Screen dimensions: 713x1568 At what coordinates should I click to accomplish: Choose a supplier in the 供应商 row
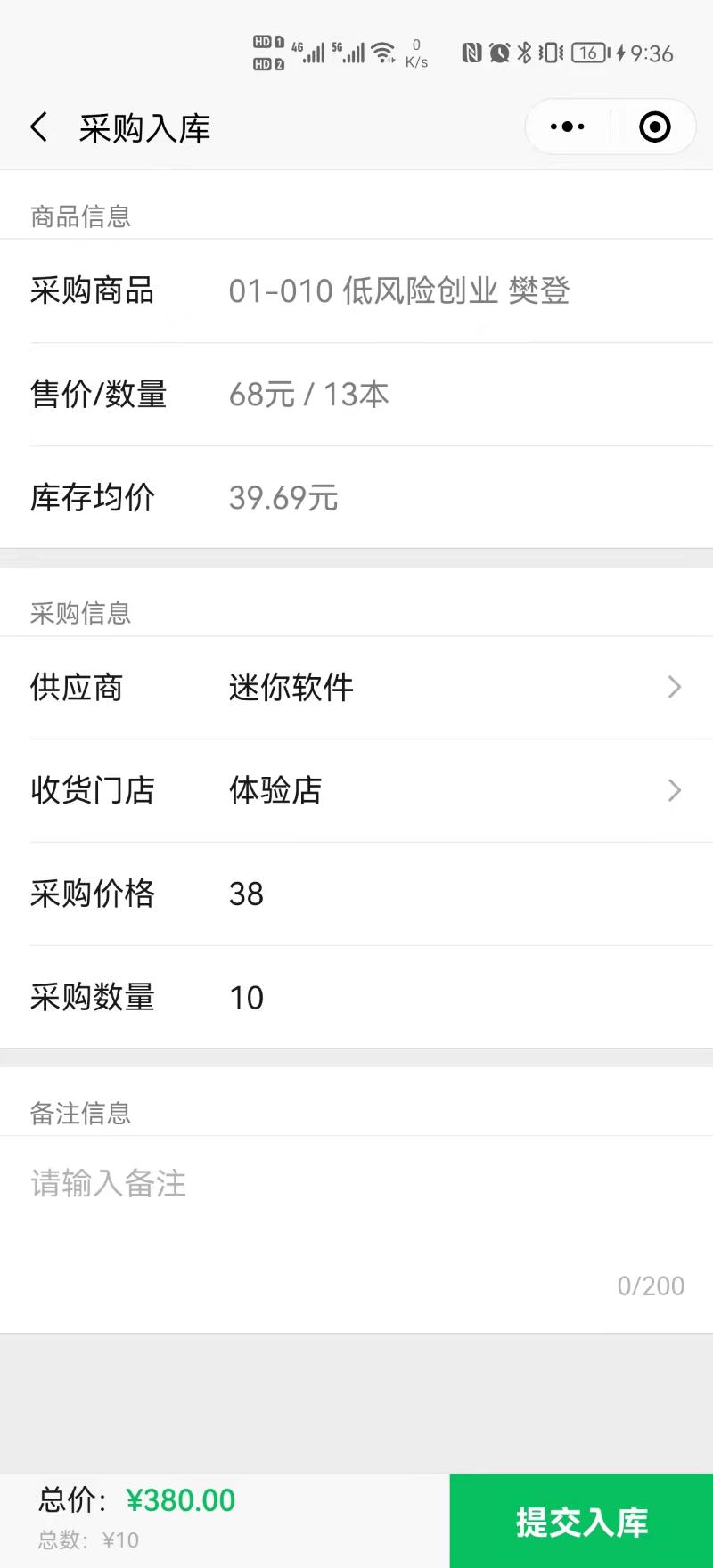click(356, 688)
